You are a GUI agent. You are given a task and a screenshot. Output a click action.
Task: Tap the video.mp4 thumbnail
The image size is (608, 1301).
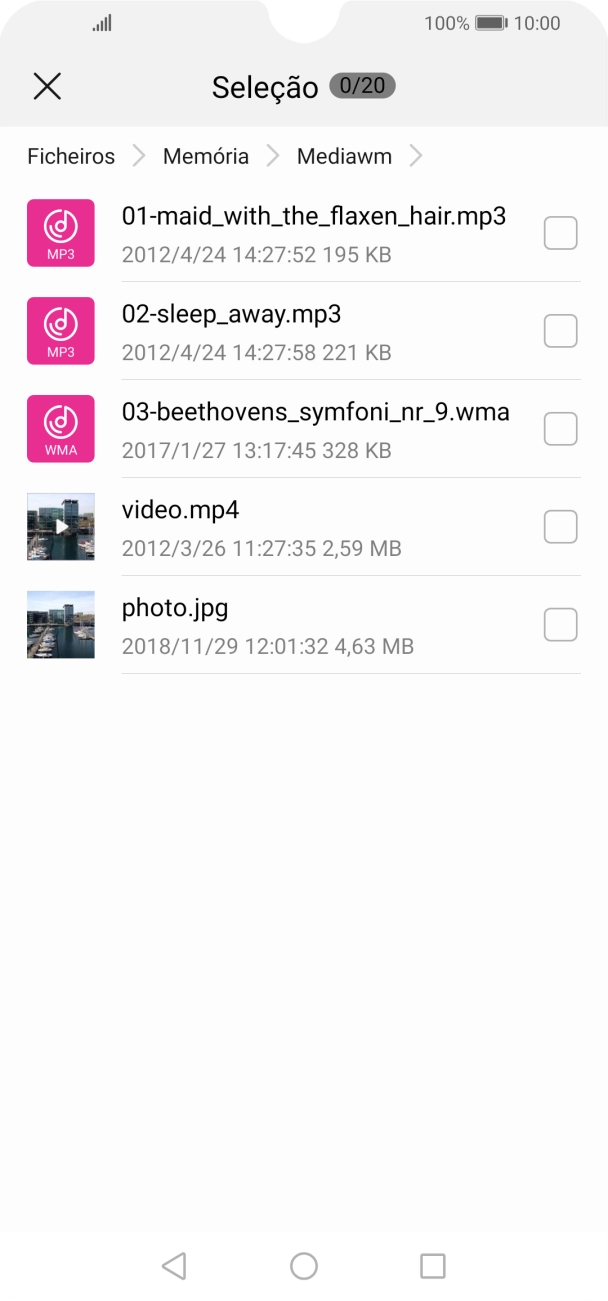[x=61, y=526]
